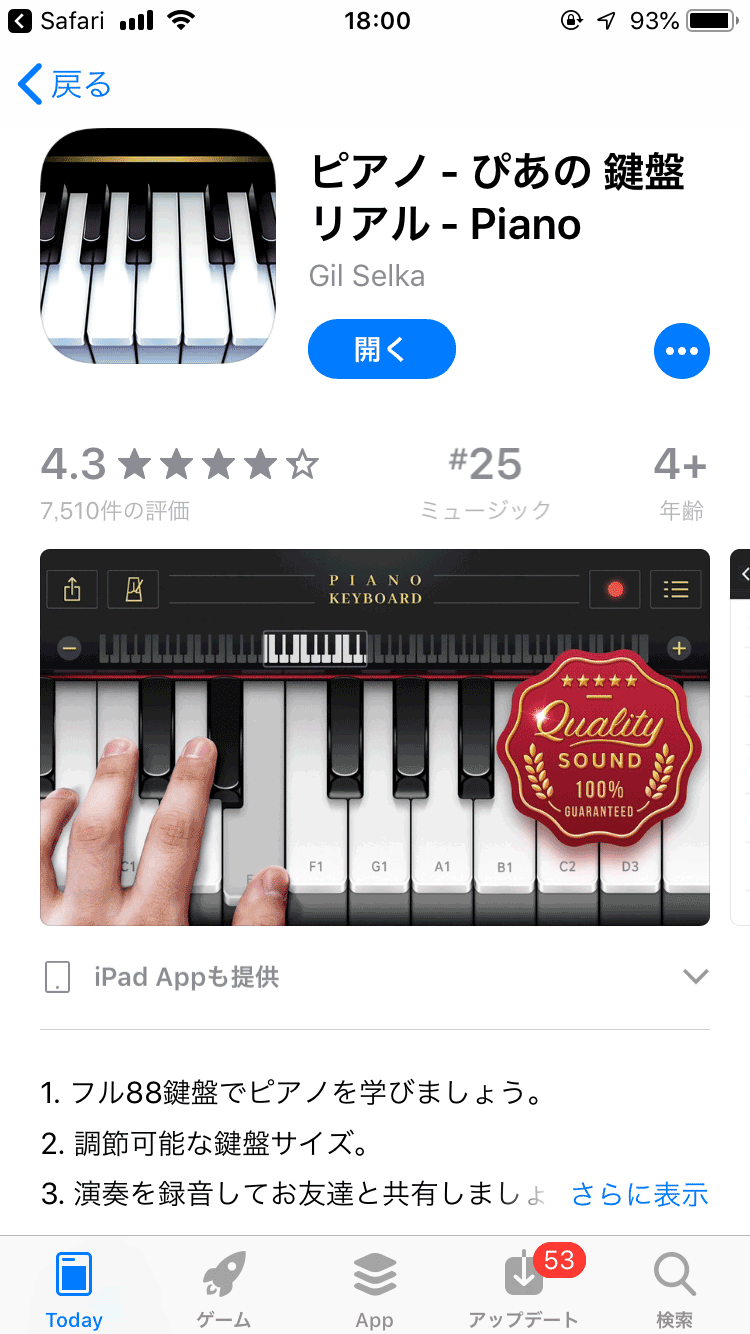
Task: Go back using the 戻る button
Action: point(65,85)
